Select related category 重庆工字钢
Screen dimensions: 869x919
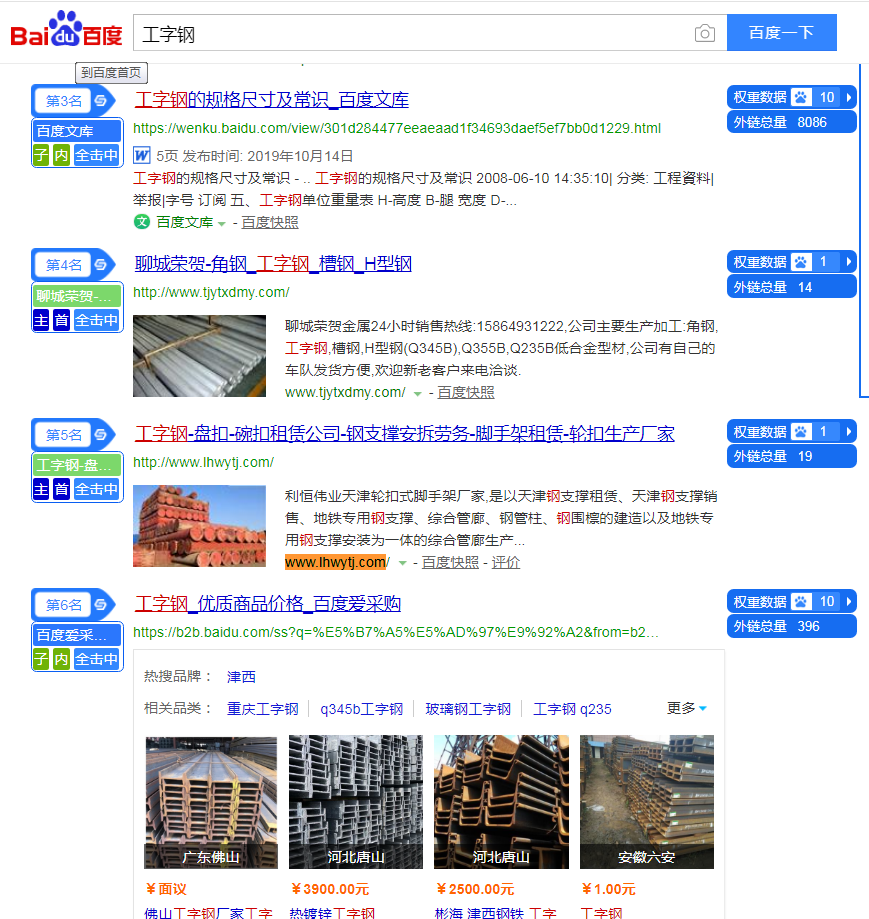pyautogui.click(x=262, y=709)
